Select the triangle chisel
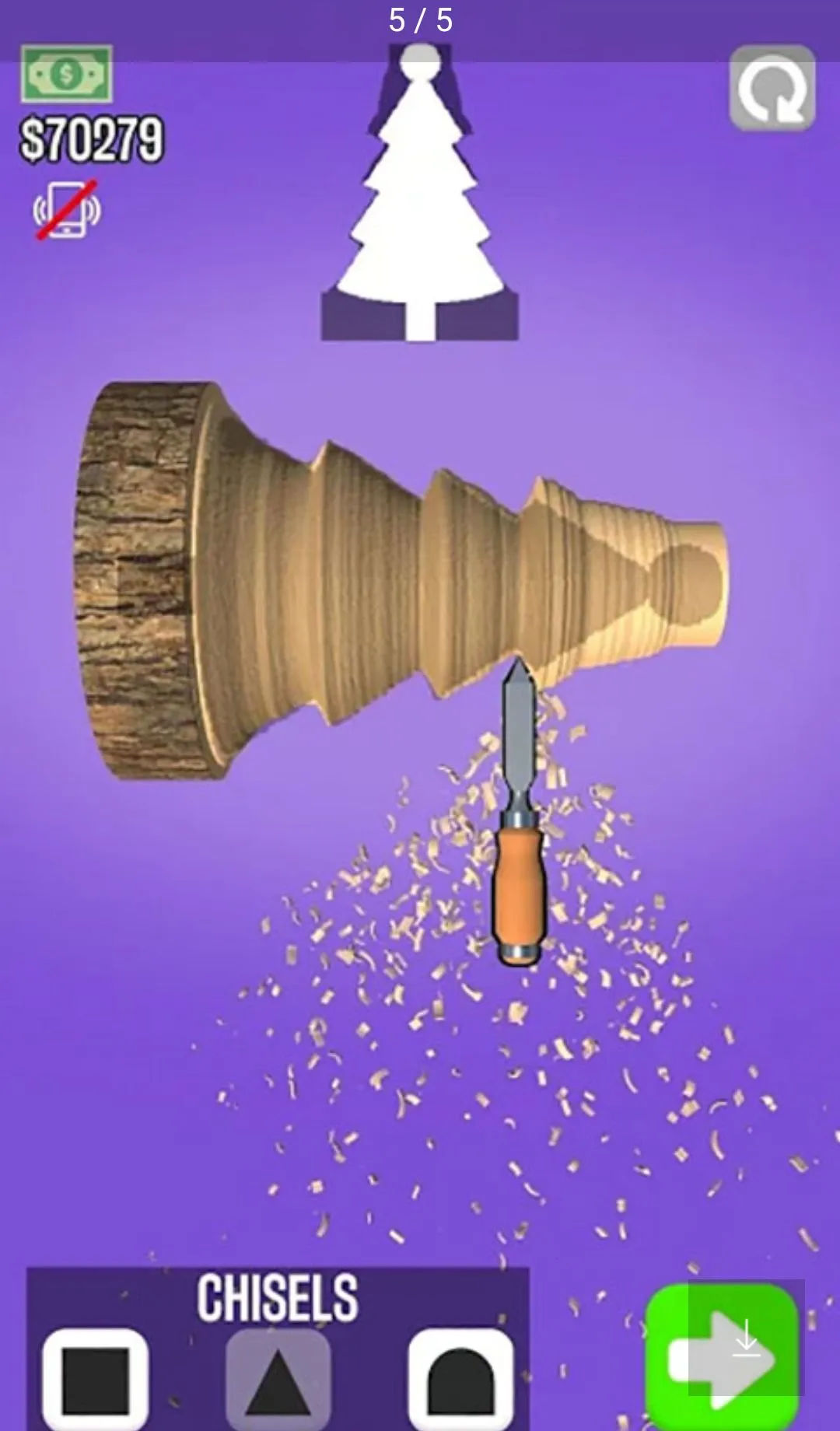This screenshot has height=1431, width=840. tap(278, 1378)
